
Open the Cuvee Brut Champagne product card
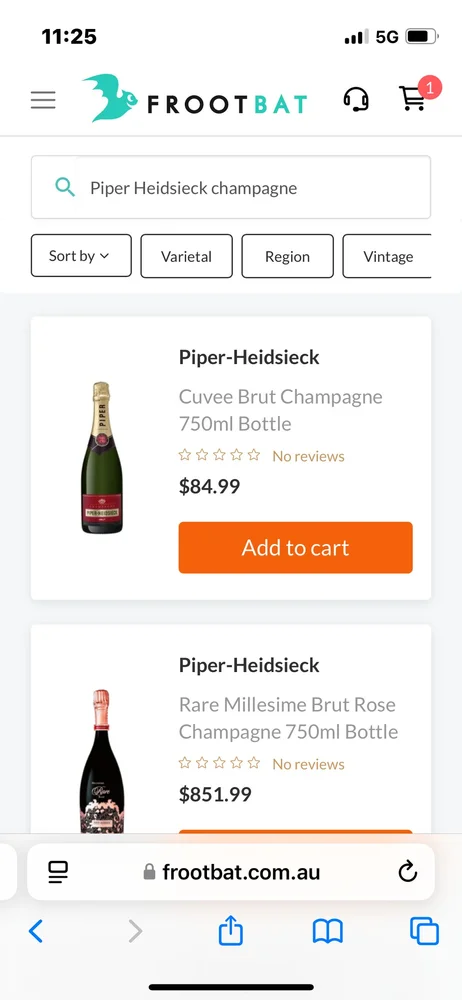(231, 458)
